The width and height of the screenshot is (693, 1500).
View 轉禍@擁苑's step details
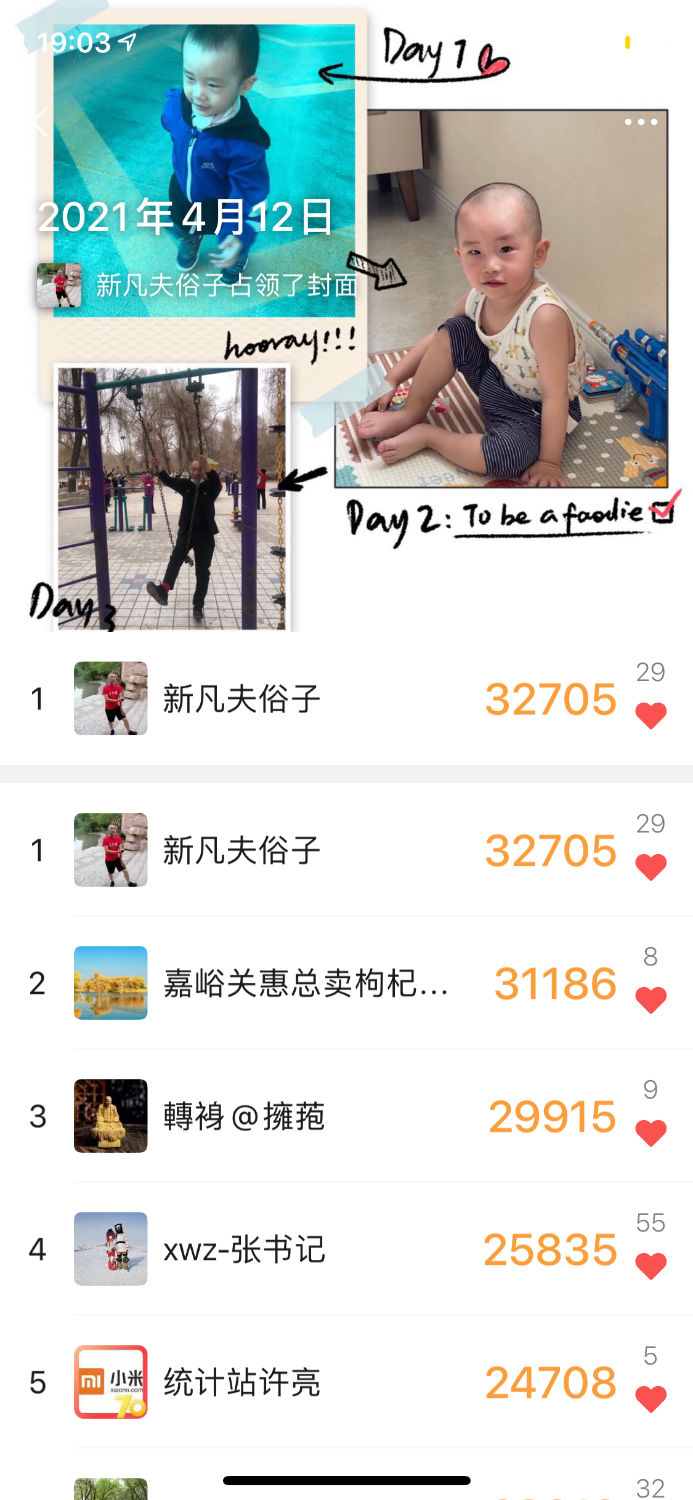305,1117
